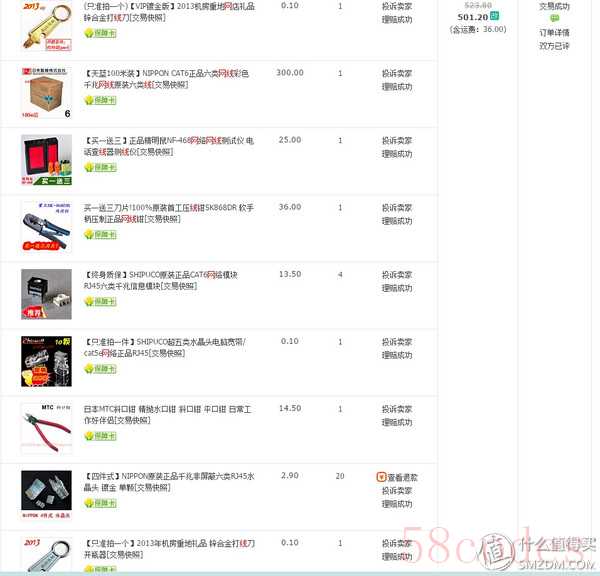Tap 投诉卖家 for the NIPPON CAT6 cable
Viewport: 600px width, 576px height.
coord(397,74)
